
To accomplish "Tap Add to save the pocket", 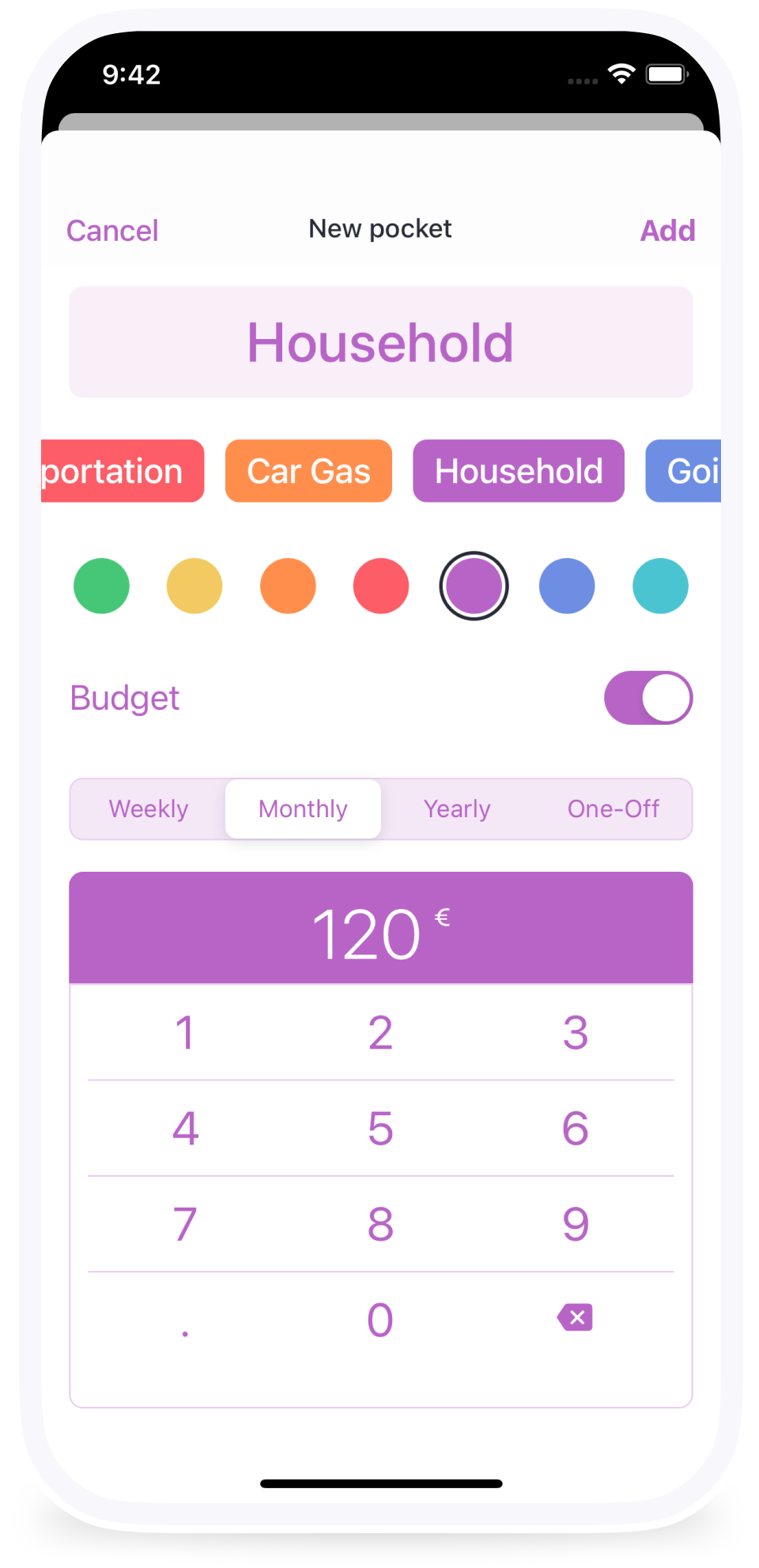I will coord(667,231).
